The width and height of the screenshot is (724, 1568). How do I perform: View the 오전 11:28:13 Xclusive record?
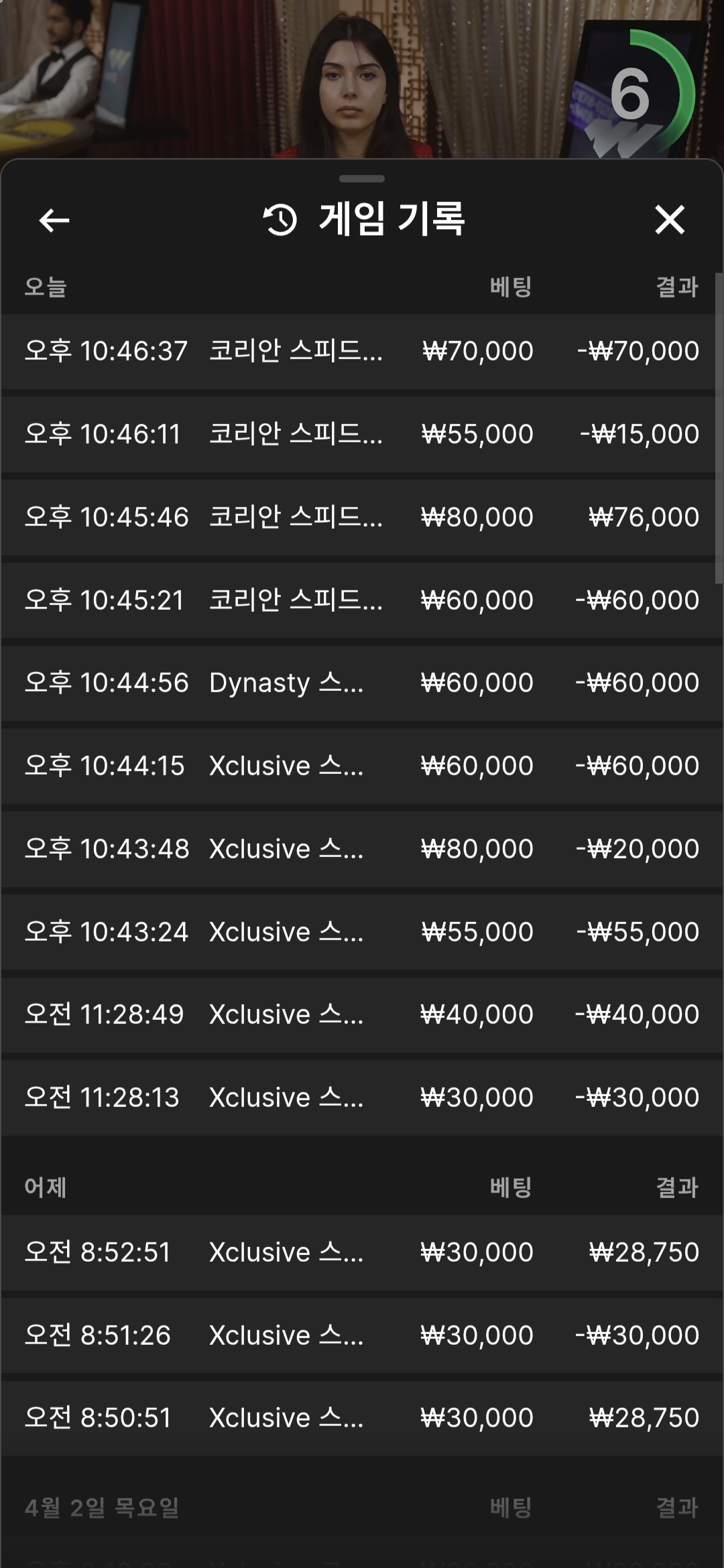pos(361,1098)
